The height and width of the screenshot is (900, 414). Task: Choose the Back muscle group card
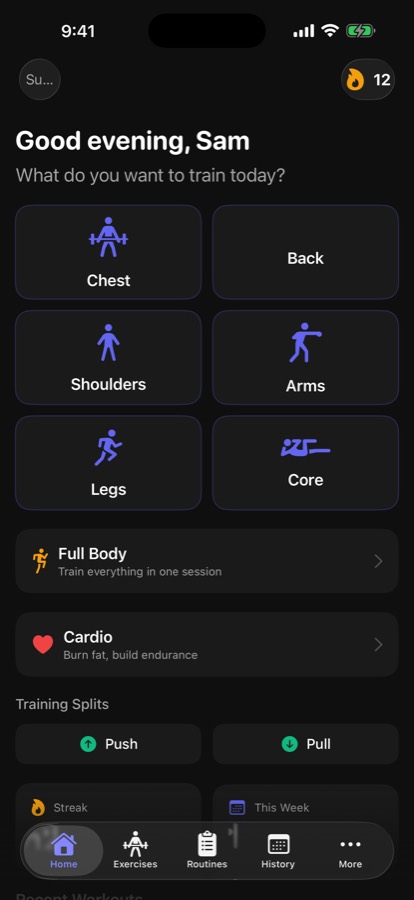click(x=305, y=252)
